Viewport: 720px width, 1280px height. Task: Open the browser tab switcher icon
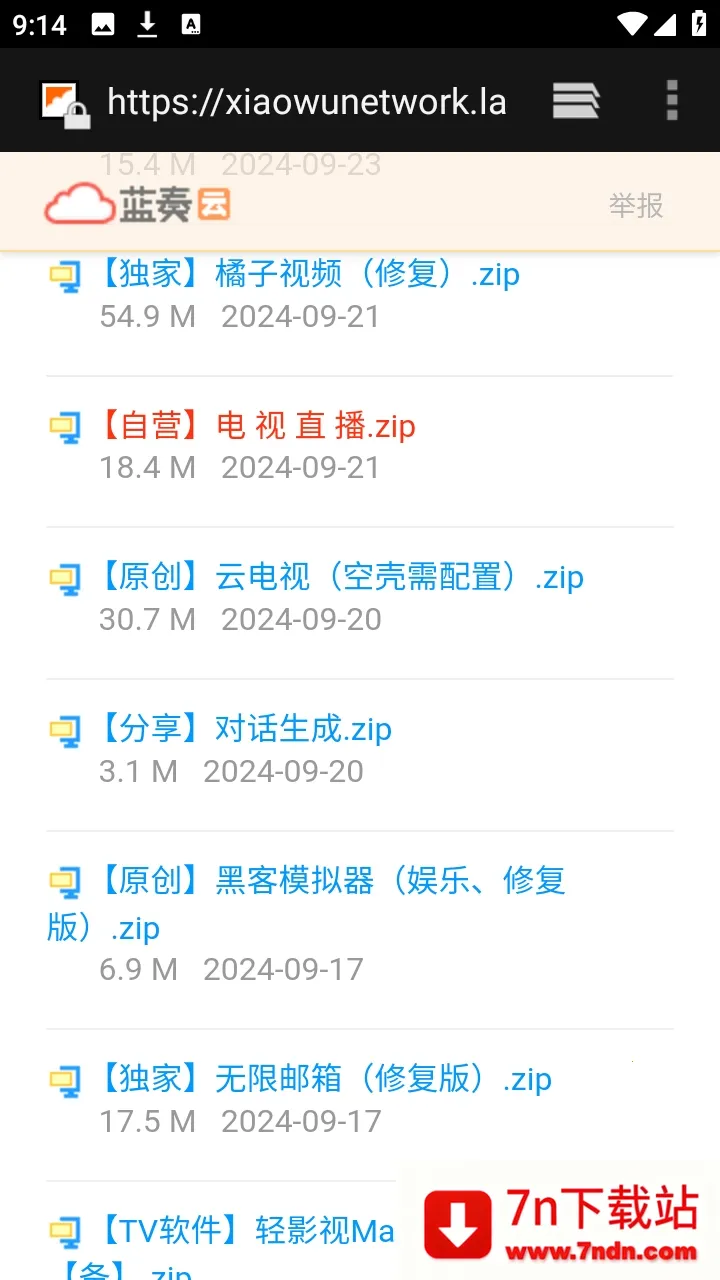pos(575,100)
